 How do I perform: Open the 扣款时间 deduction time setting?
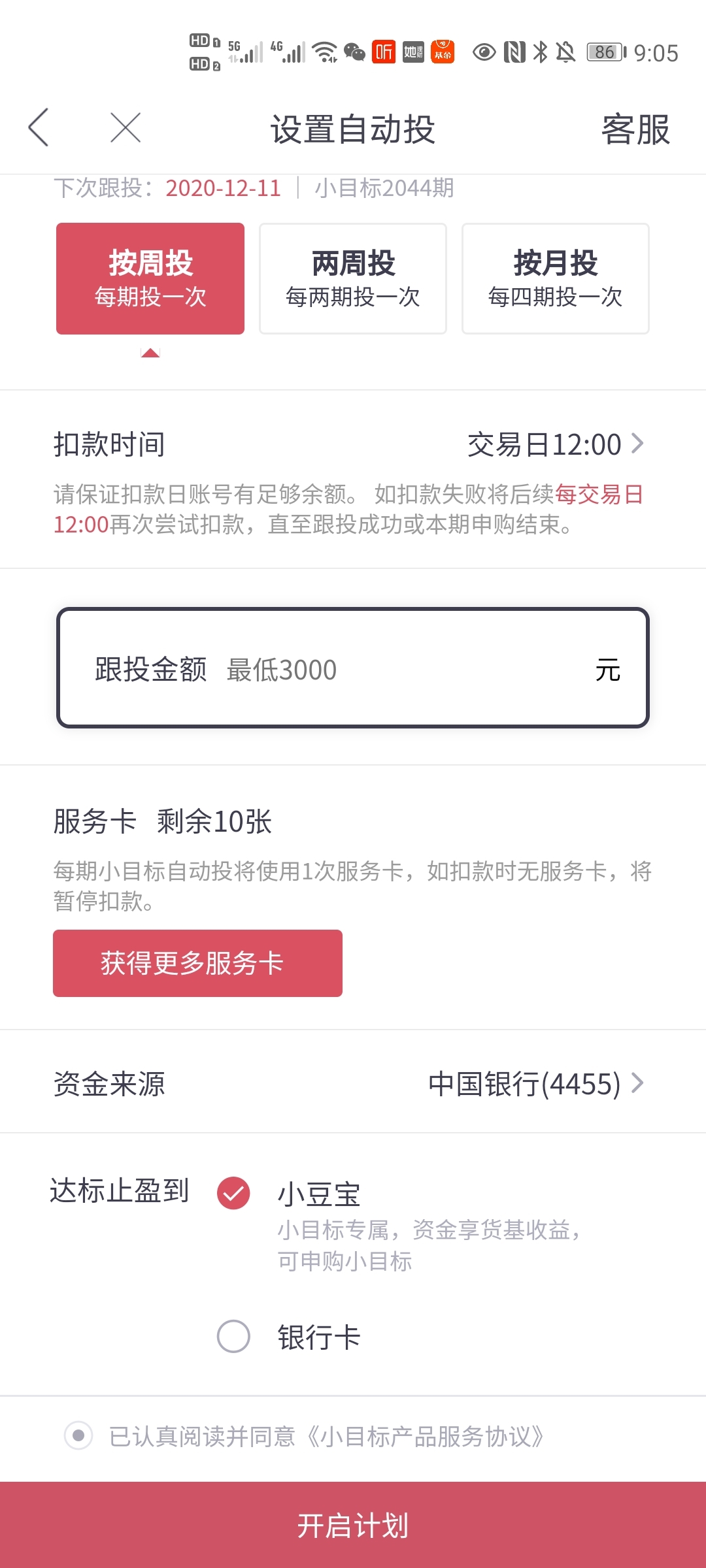coord(353,444)
